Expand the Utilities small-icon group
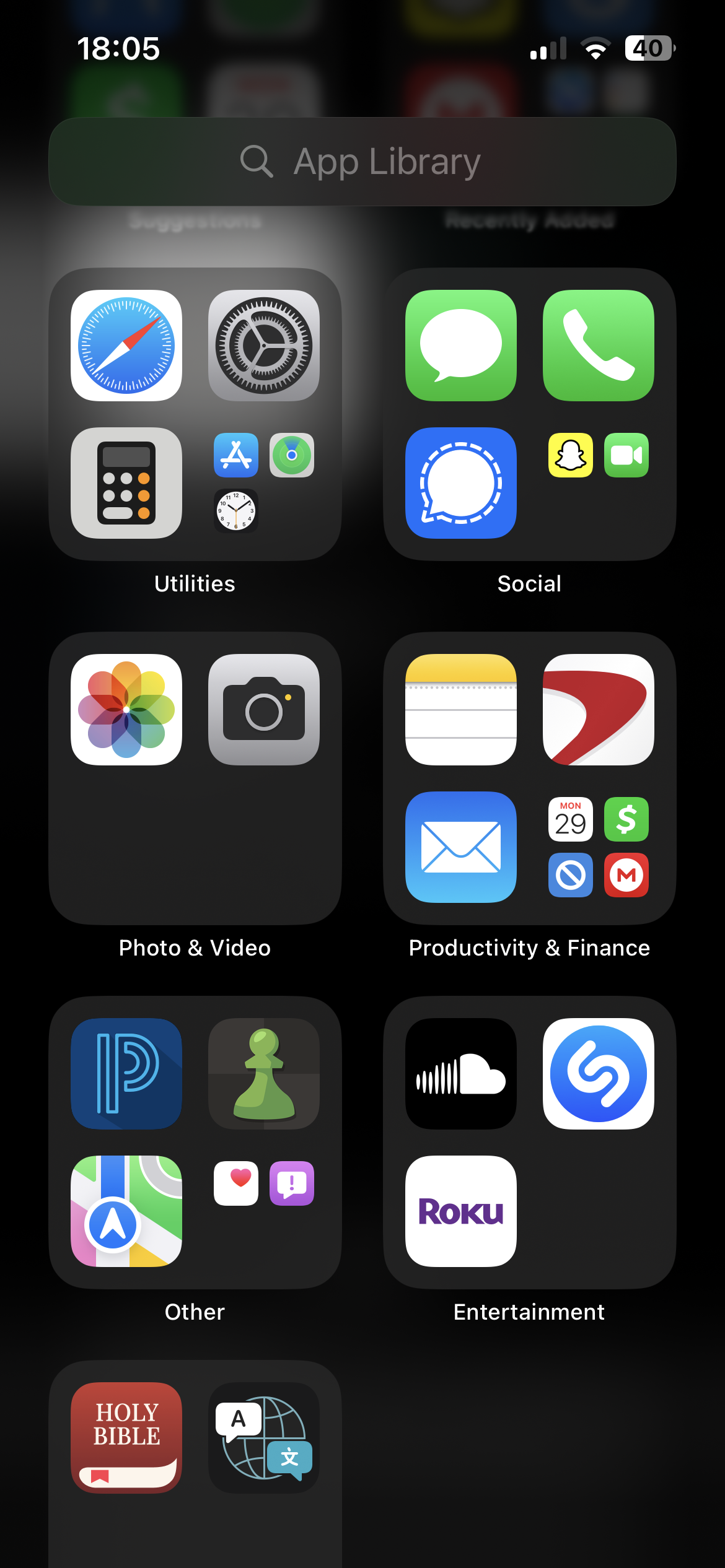Screen dimensions: 725x1568 [x=264, y=483]
